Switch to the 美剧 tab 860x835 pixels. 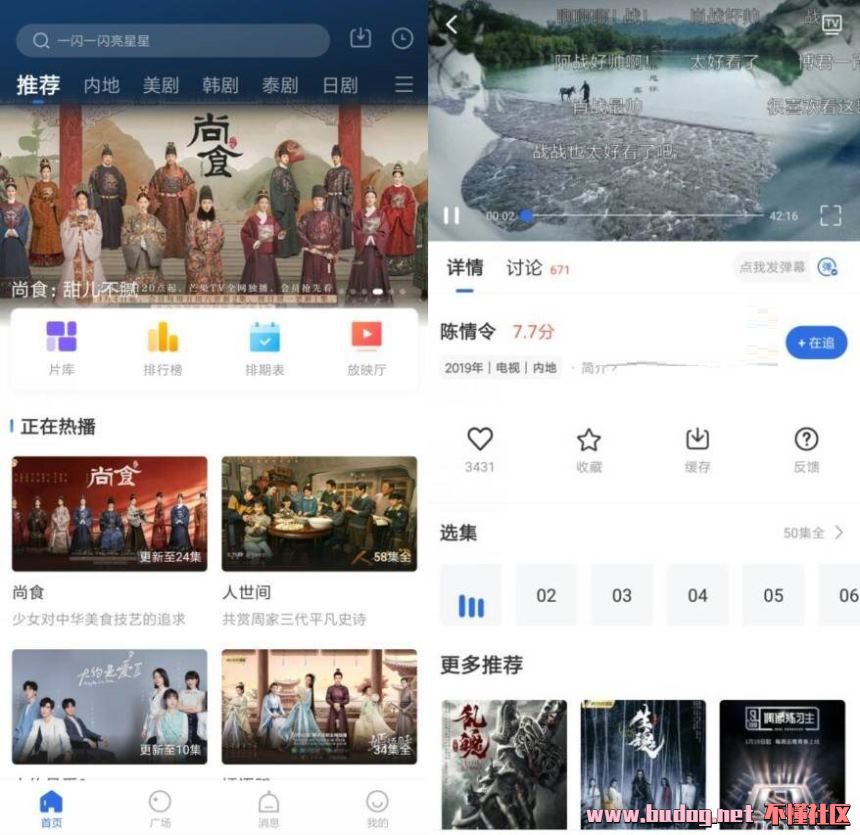(x=160, y=85)
